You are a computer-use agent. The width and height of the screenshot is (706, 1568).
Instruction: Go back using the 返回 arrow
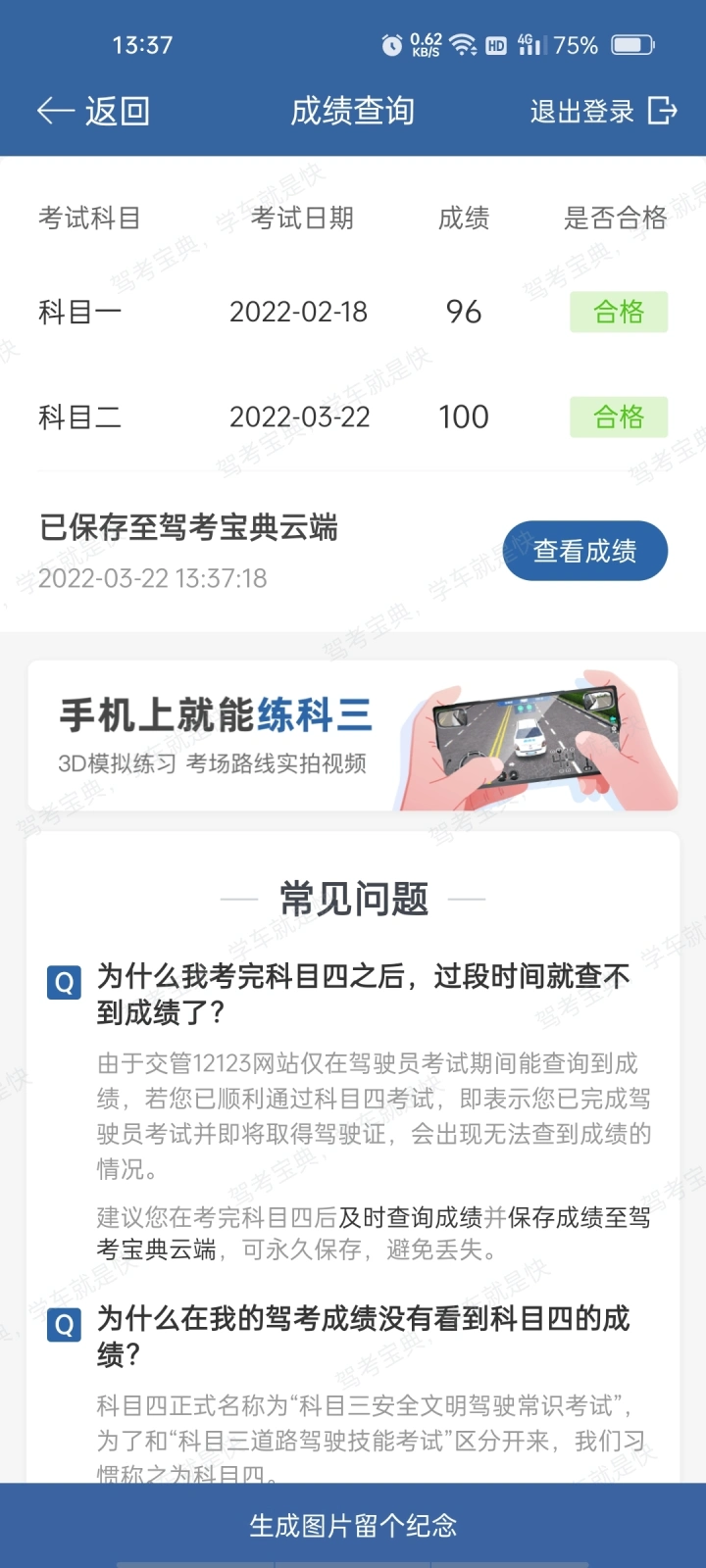(x=93, y=112)
